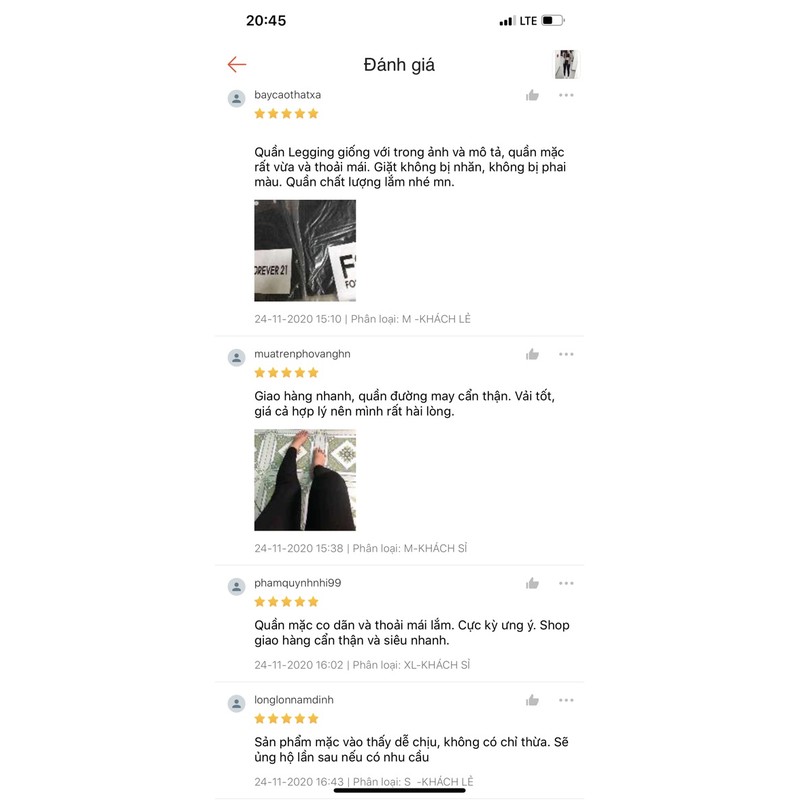Like the review by phamquynhnhi99

tap(532, 583)
